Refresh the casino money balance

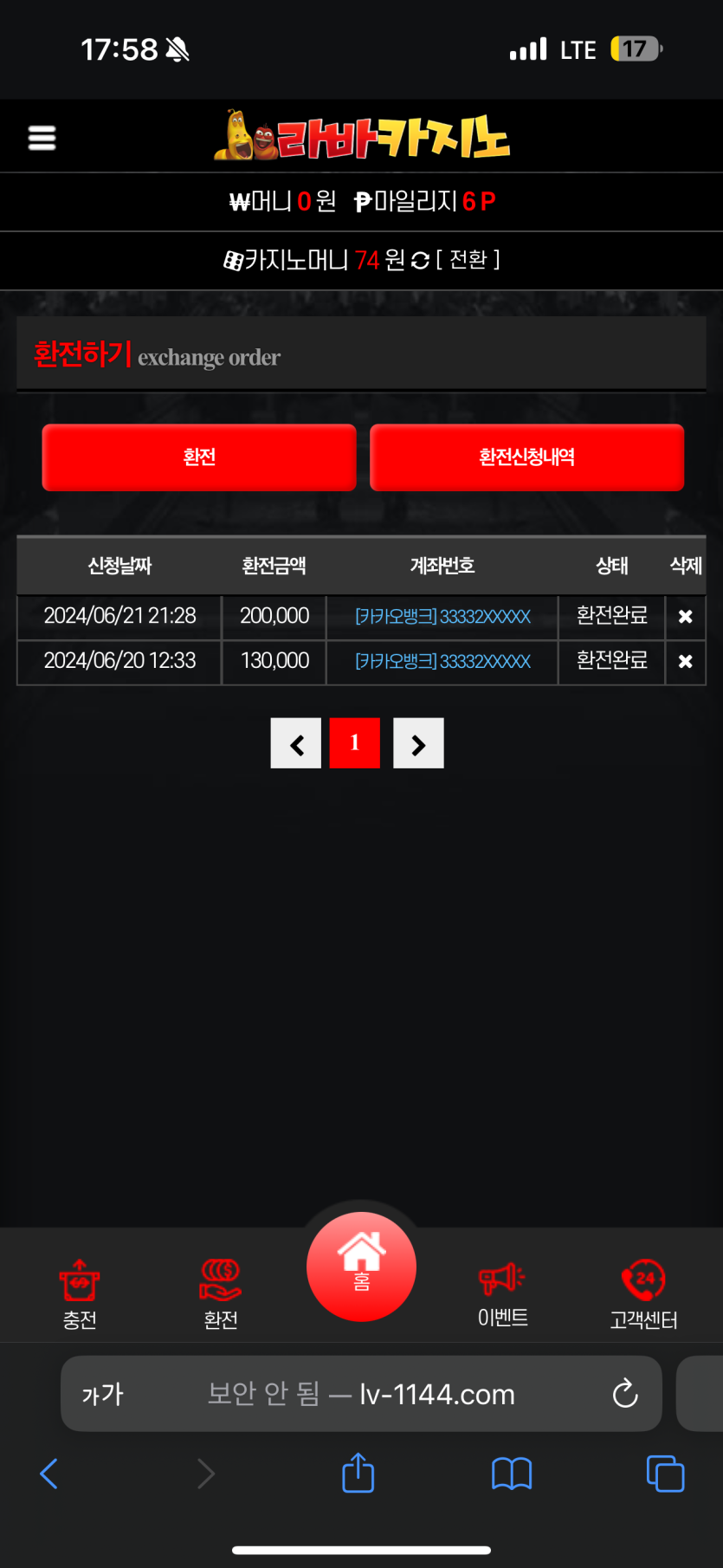click(421, 261)
